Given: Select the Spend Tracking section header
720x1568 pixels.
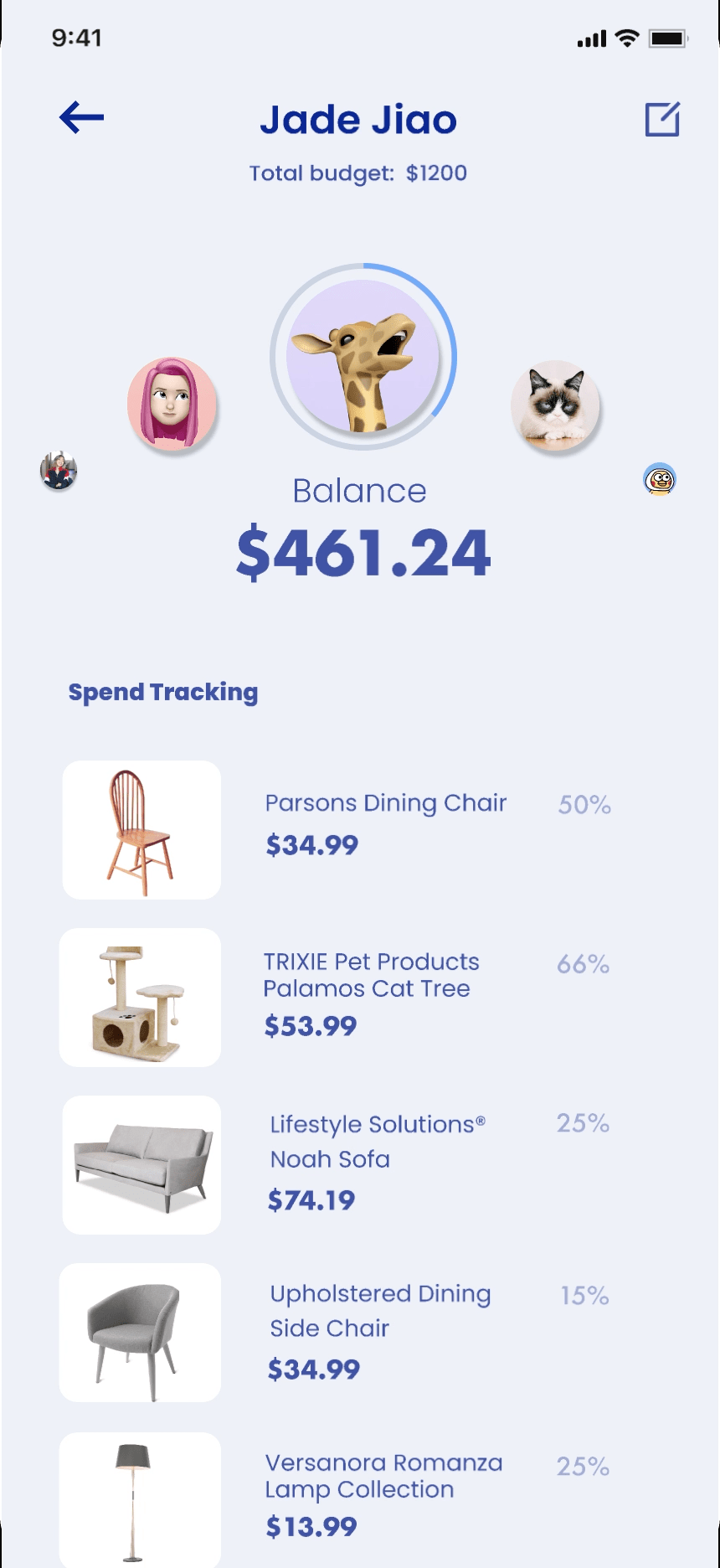Looking at the screenshot, I should (163, 692).
